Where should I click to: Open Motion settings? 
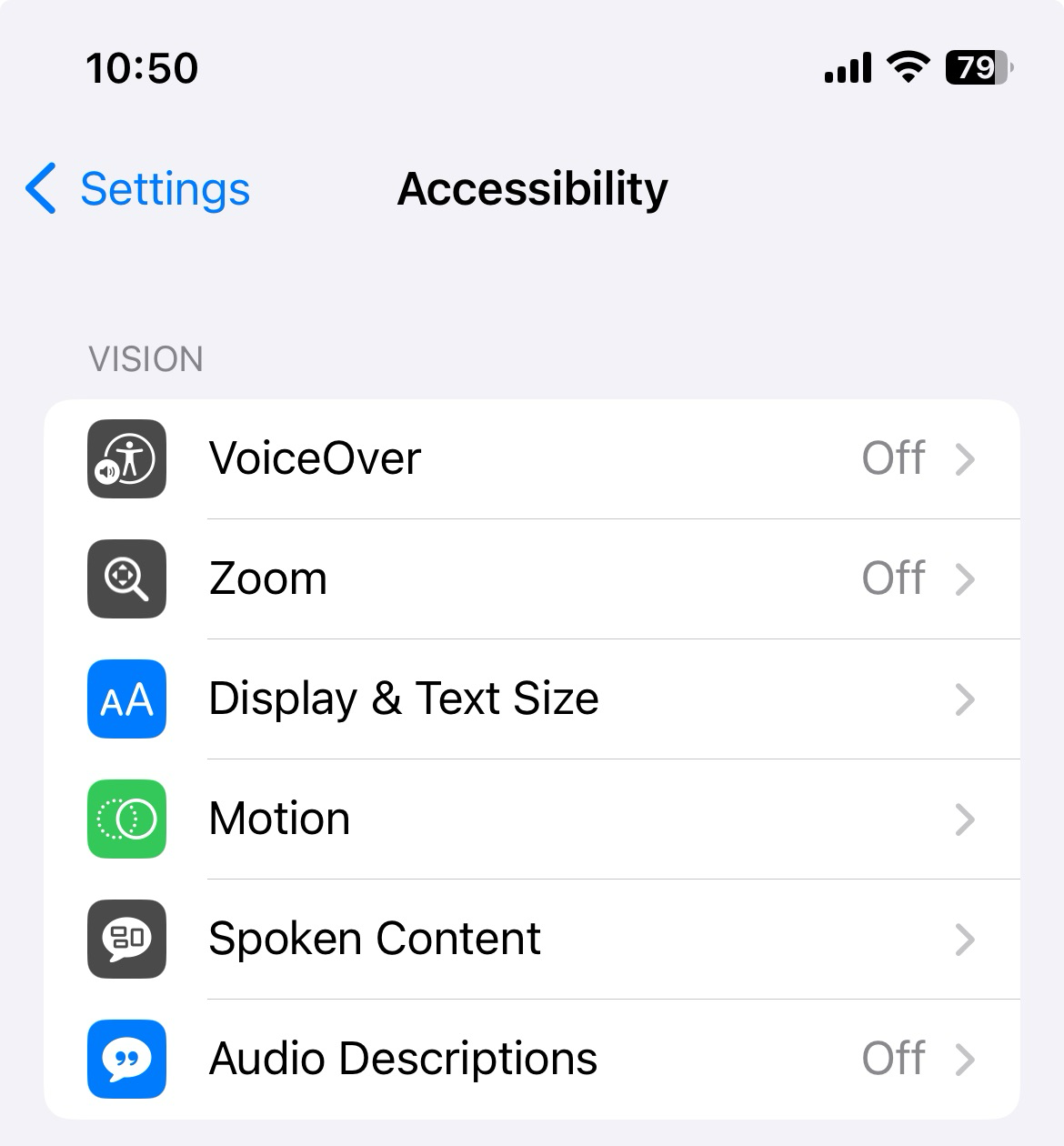[531, 819]
